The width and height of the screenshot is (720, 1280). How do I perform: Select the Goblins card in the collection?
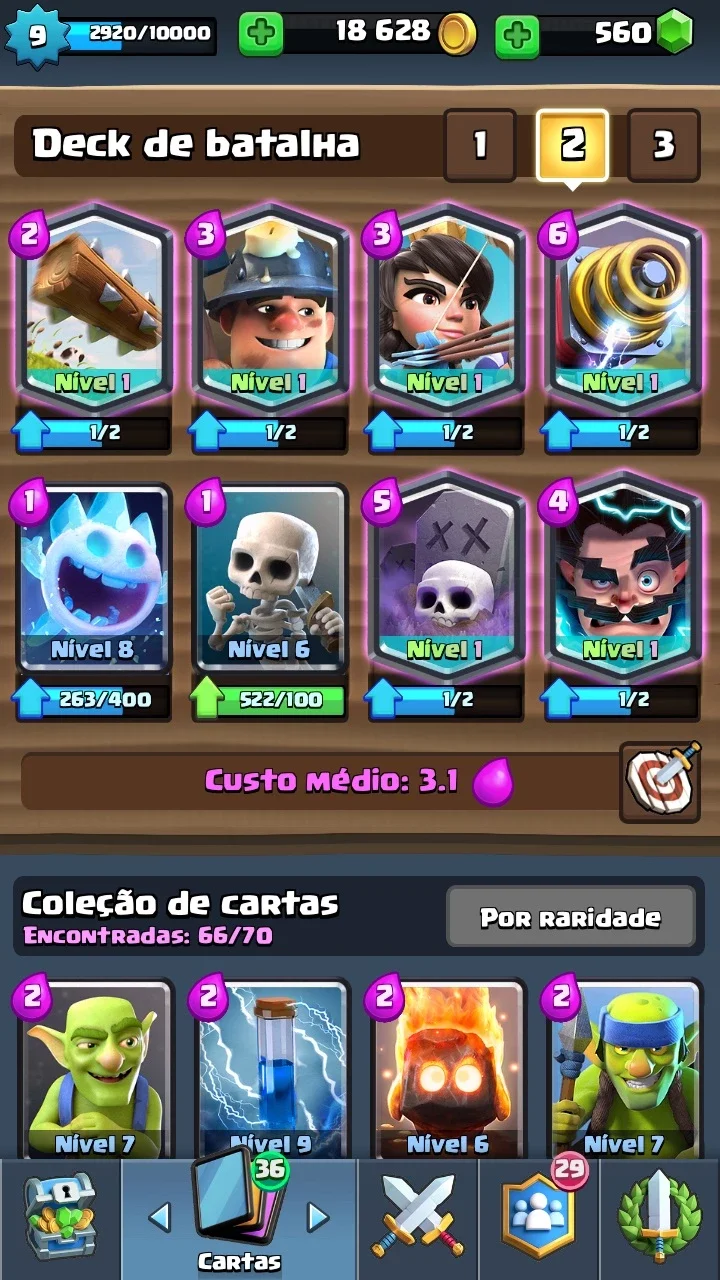[x=92, y=1070]
